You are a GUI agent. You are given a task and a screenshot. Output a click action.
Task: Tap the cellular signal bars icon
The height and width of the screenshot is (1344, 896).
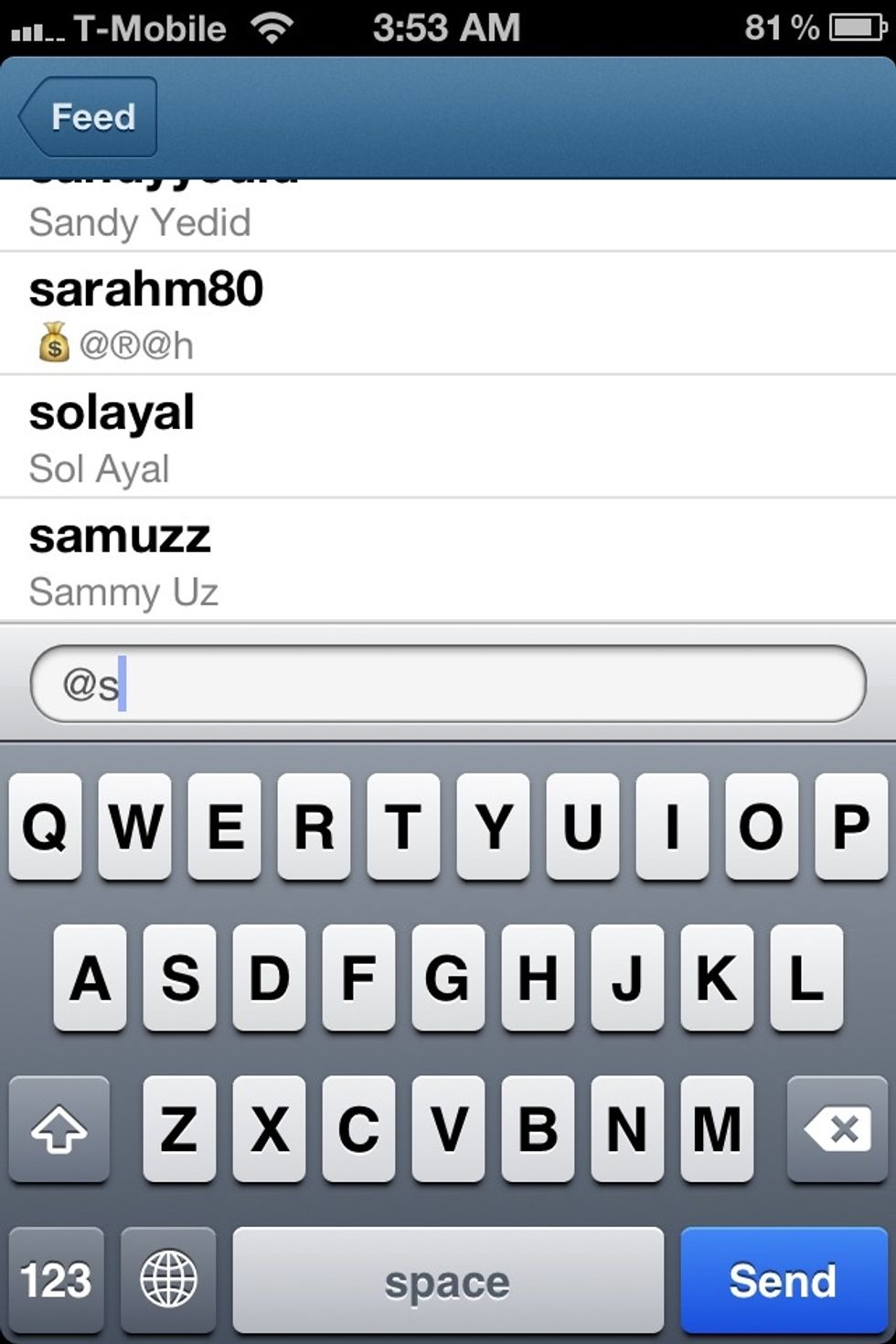(32, 27)
